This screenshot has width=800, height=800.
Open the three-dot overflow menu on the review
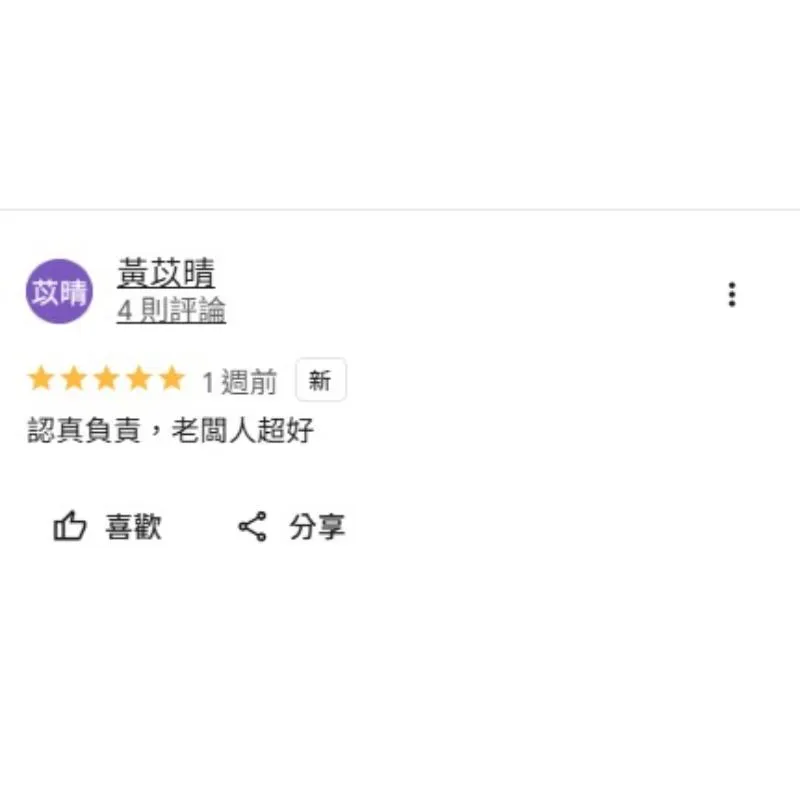click(x=732, y=294)
